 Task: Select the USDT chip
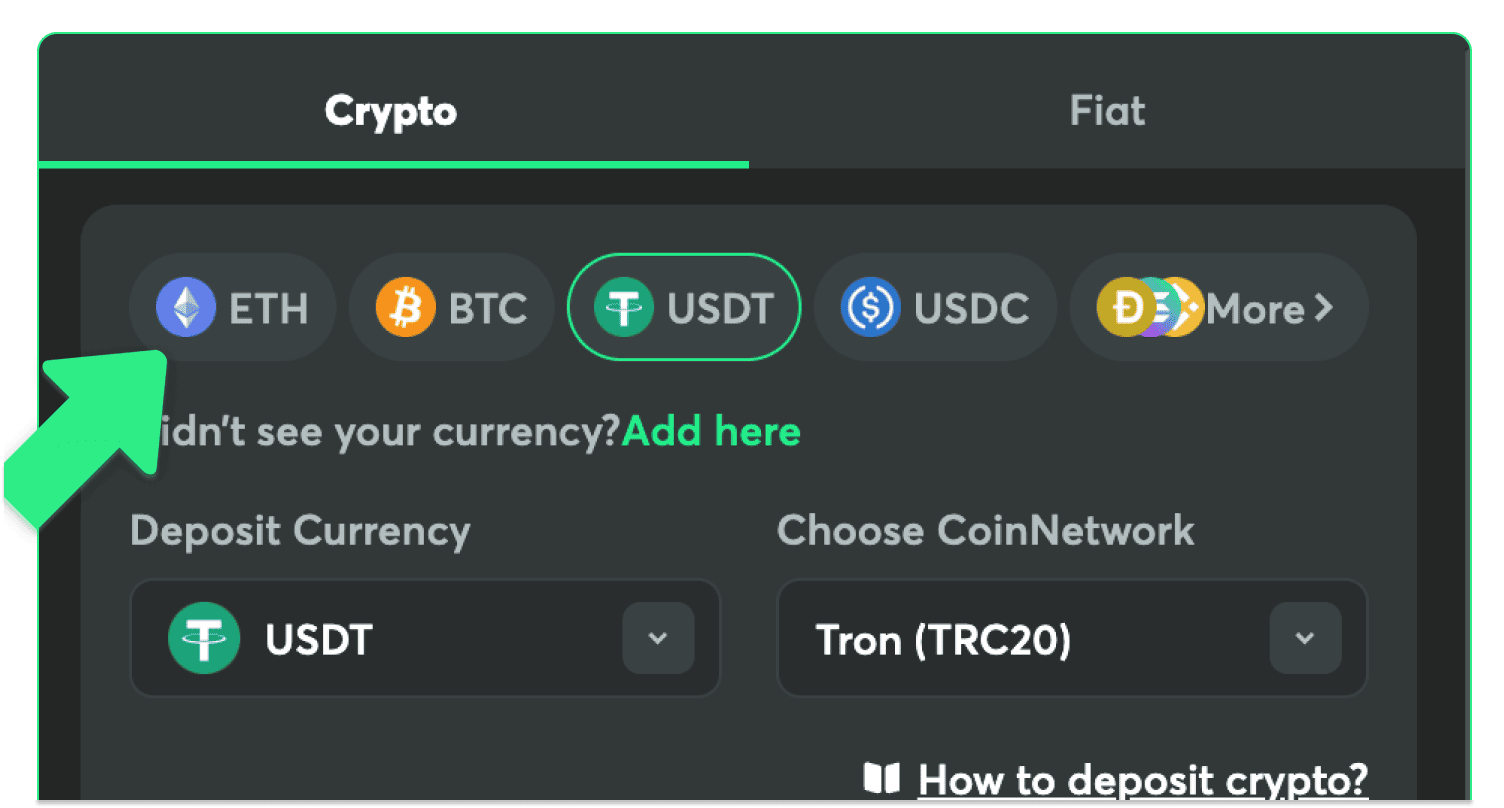pyautogui.click(x=684, y=308)
